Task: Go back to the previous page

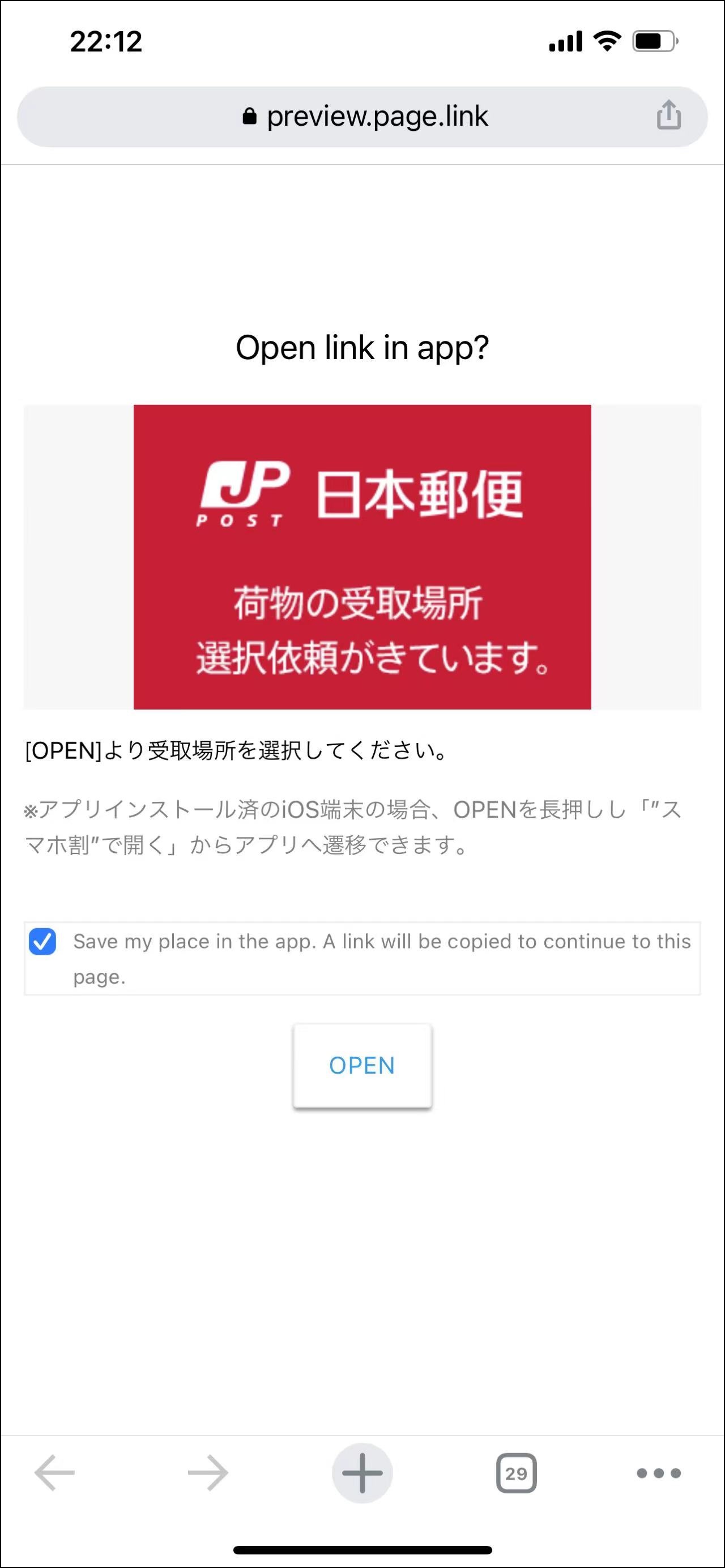Action: tap(55, 1473)
